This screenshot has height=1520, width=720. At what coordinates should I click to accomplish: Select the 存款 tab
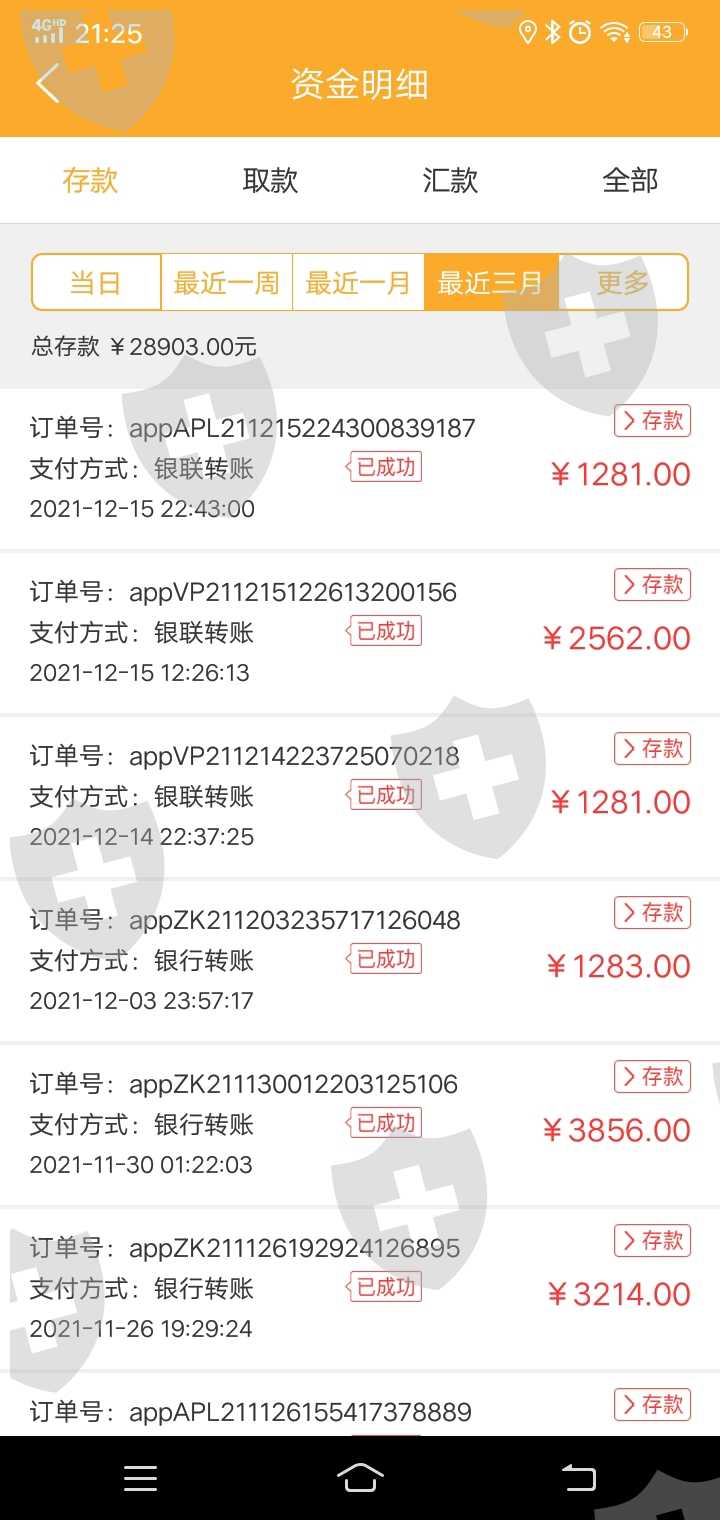click(x=90, y=181)
